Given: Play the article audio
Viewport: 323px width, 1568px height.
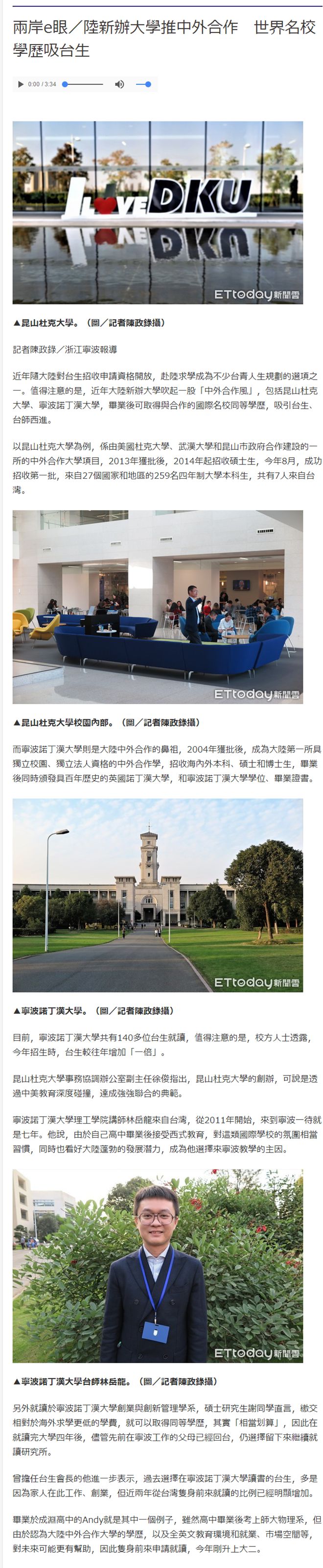Looking at the screenshot, I should coord(21,84).
